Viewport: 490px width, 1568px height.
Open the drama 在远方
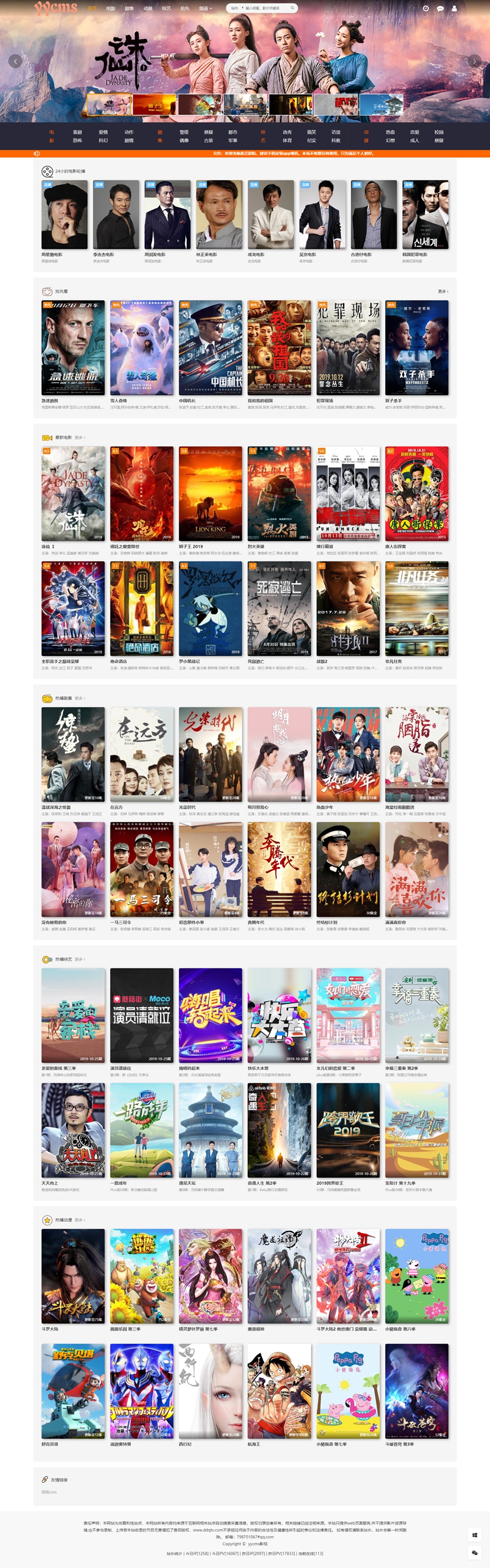(141, 754)
